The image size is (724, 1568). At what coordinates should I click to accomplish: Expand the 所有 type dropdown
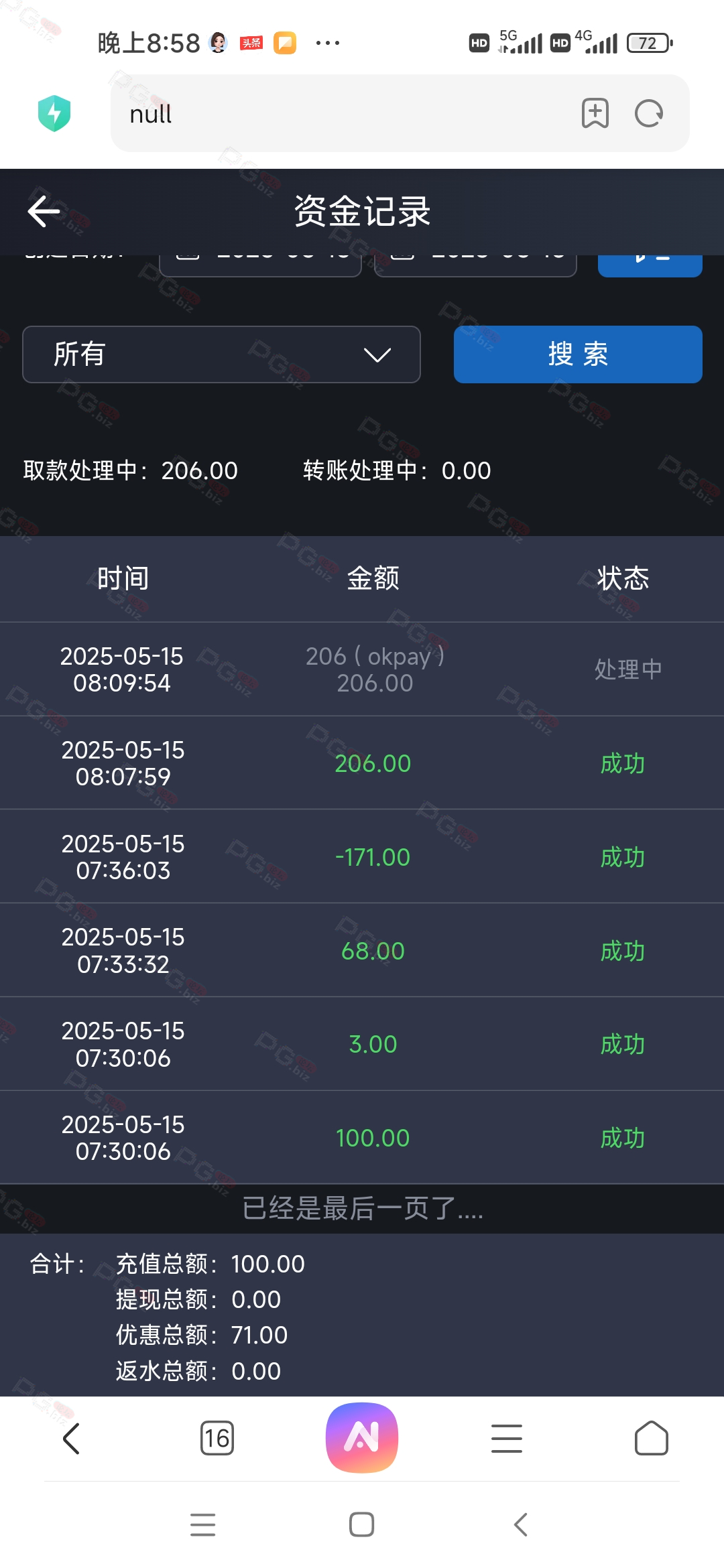pyautogui.click(x=221, y=354)
